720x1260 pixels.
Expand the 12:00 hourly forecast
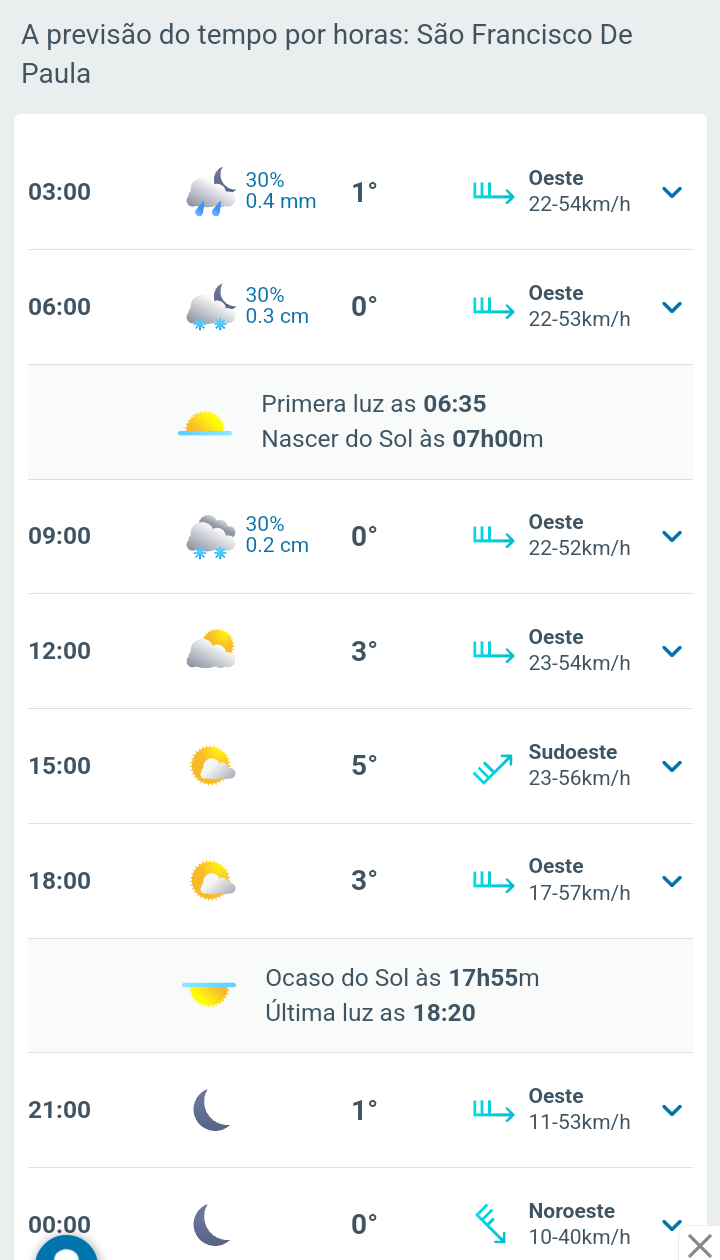[x=672, y=651]
